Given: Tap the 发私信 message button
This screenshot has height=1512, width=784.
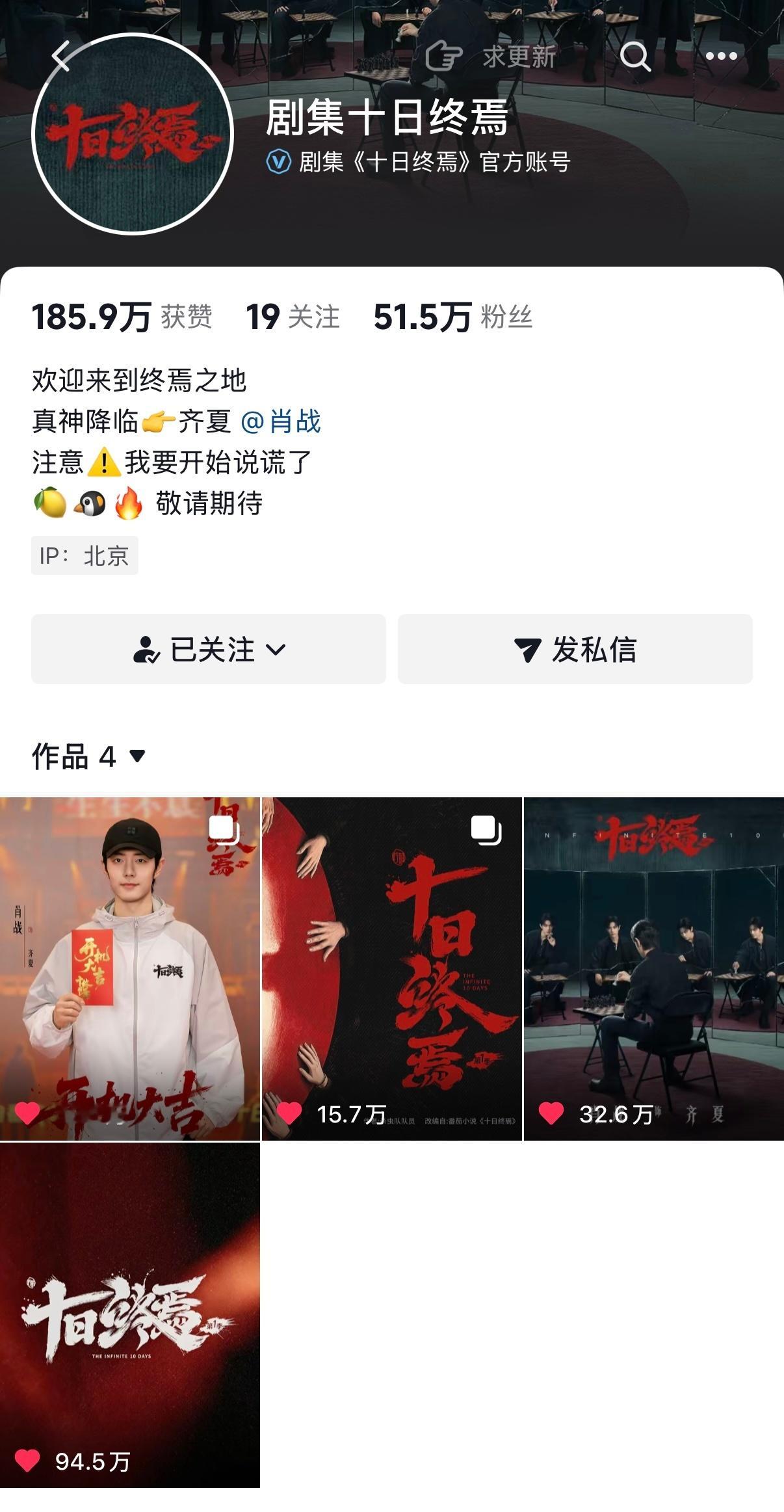Looking at the screenshot, I should pyautogui.click(x=575, y=649).
